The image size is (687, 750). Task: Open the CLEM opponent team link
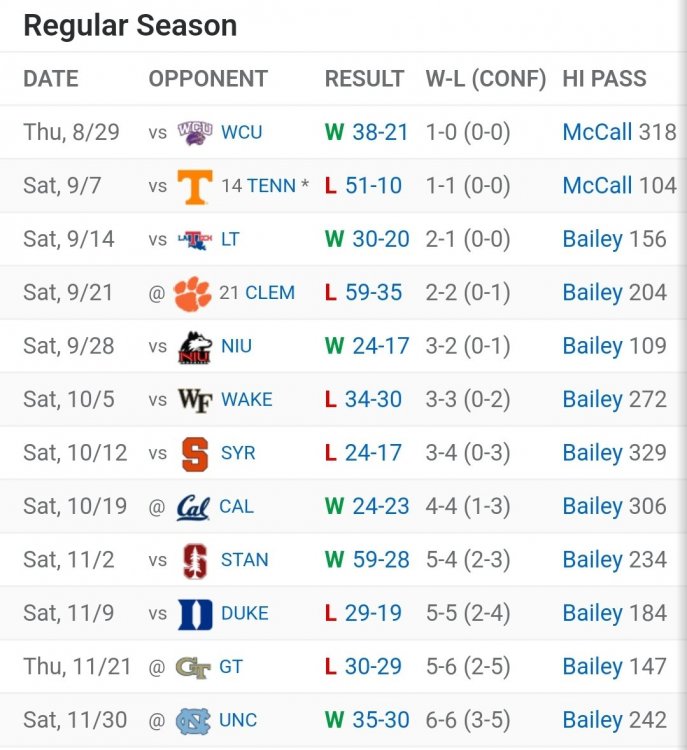click(x=270, y=293)
